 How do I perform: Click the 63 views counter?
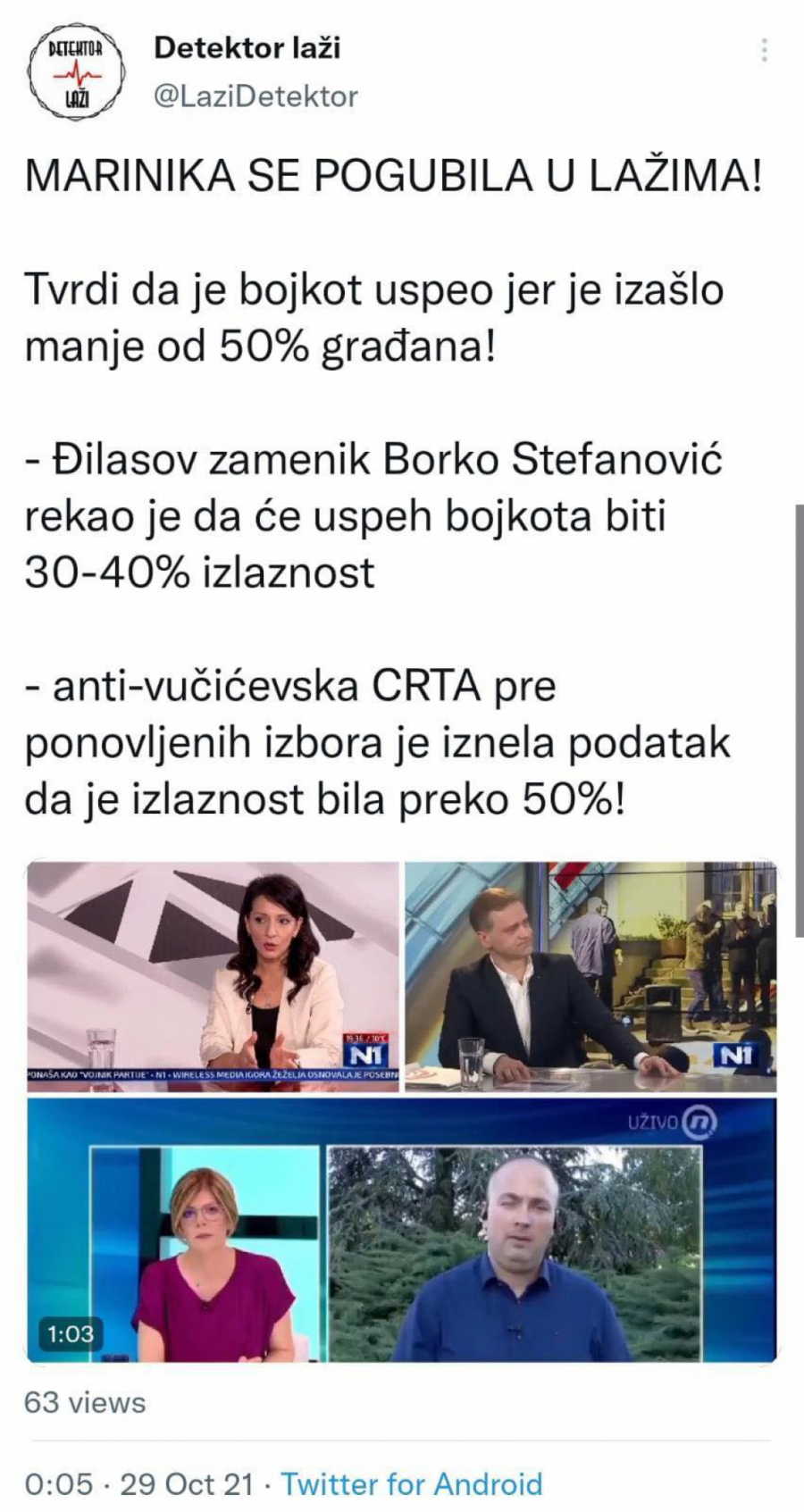pos(85,1402)
